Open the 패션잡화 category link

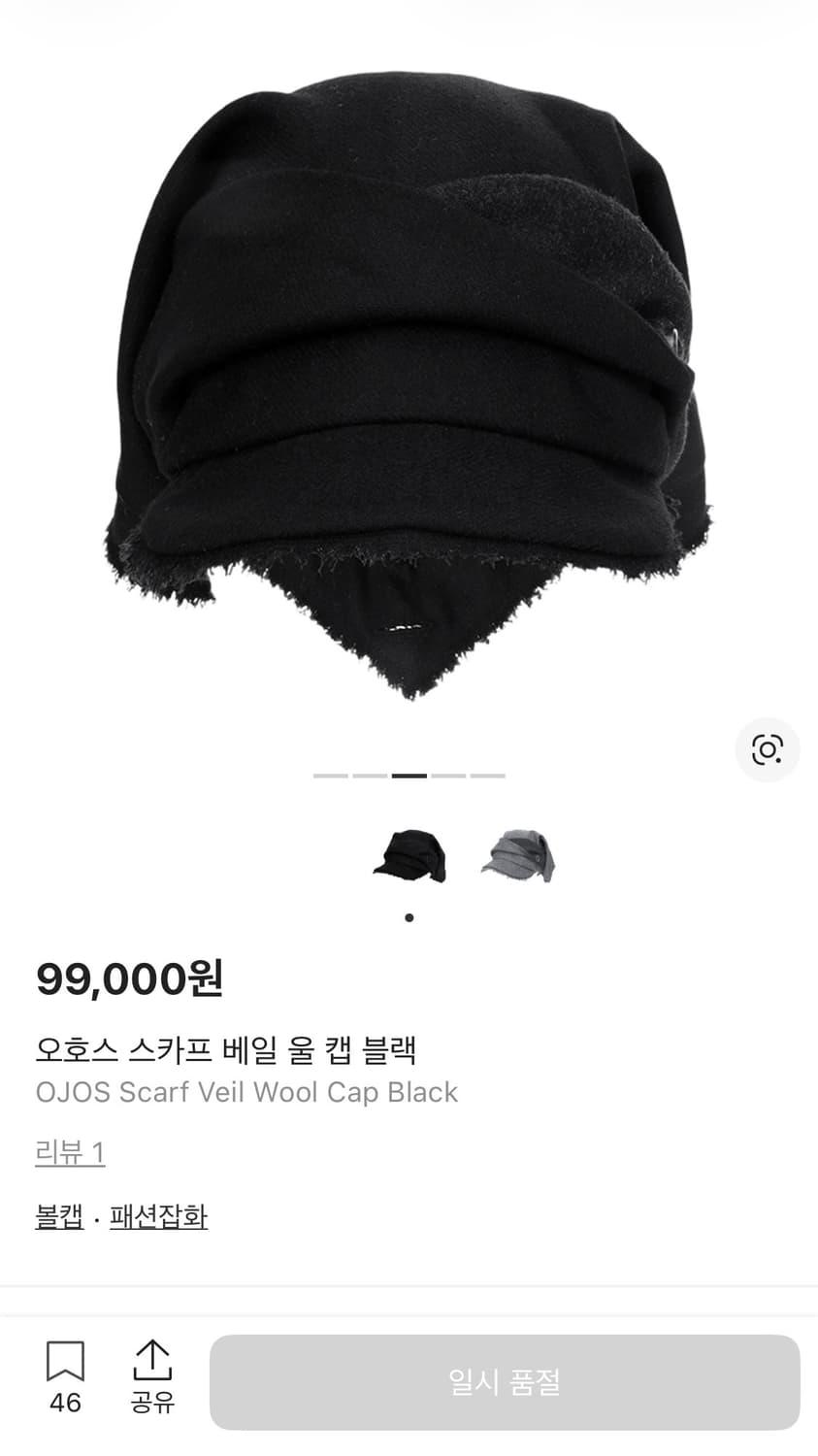coord(160,1216)
